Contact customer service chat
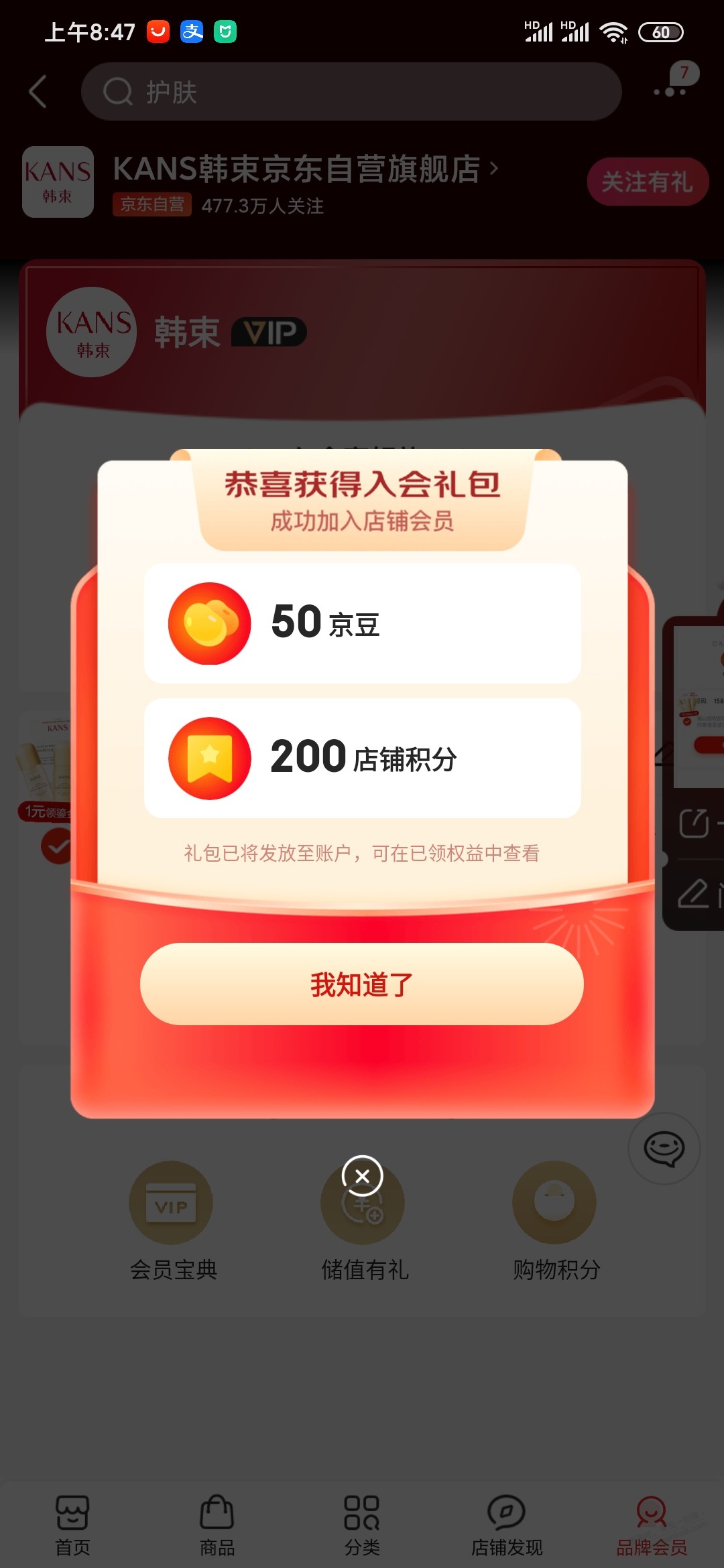 tap(664, 1149)
